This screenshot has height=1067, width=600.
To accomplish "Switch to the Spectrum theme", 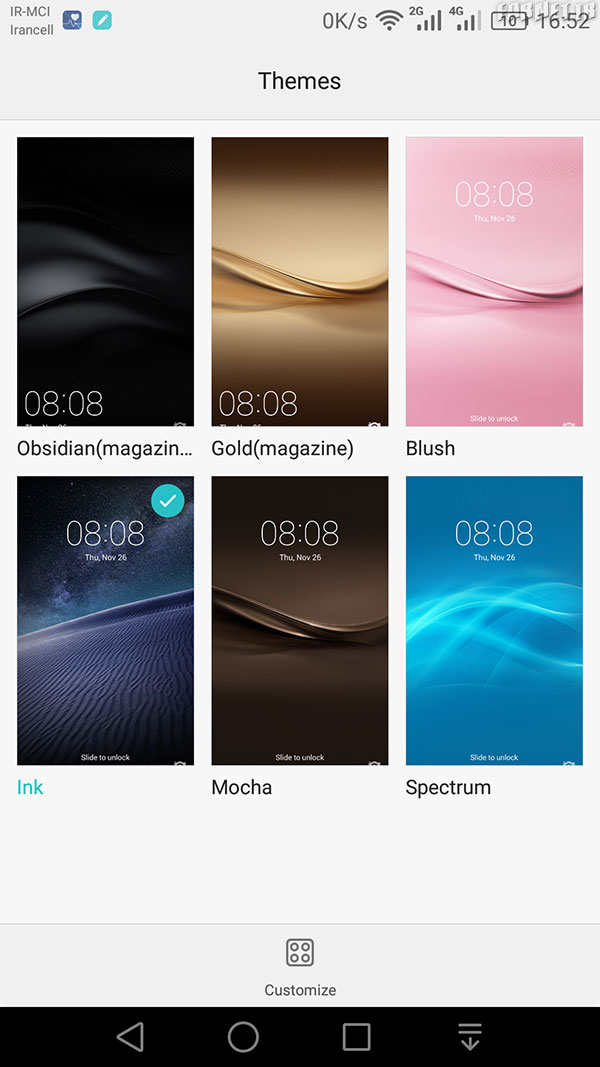I will [495, 621].
